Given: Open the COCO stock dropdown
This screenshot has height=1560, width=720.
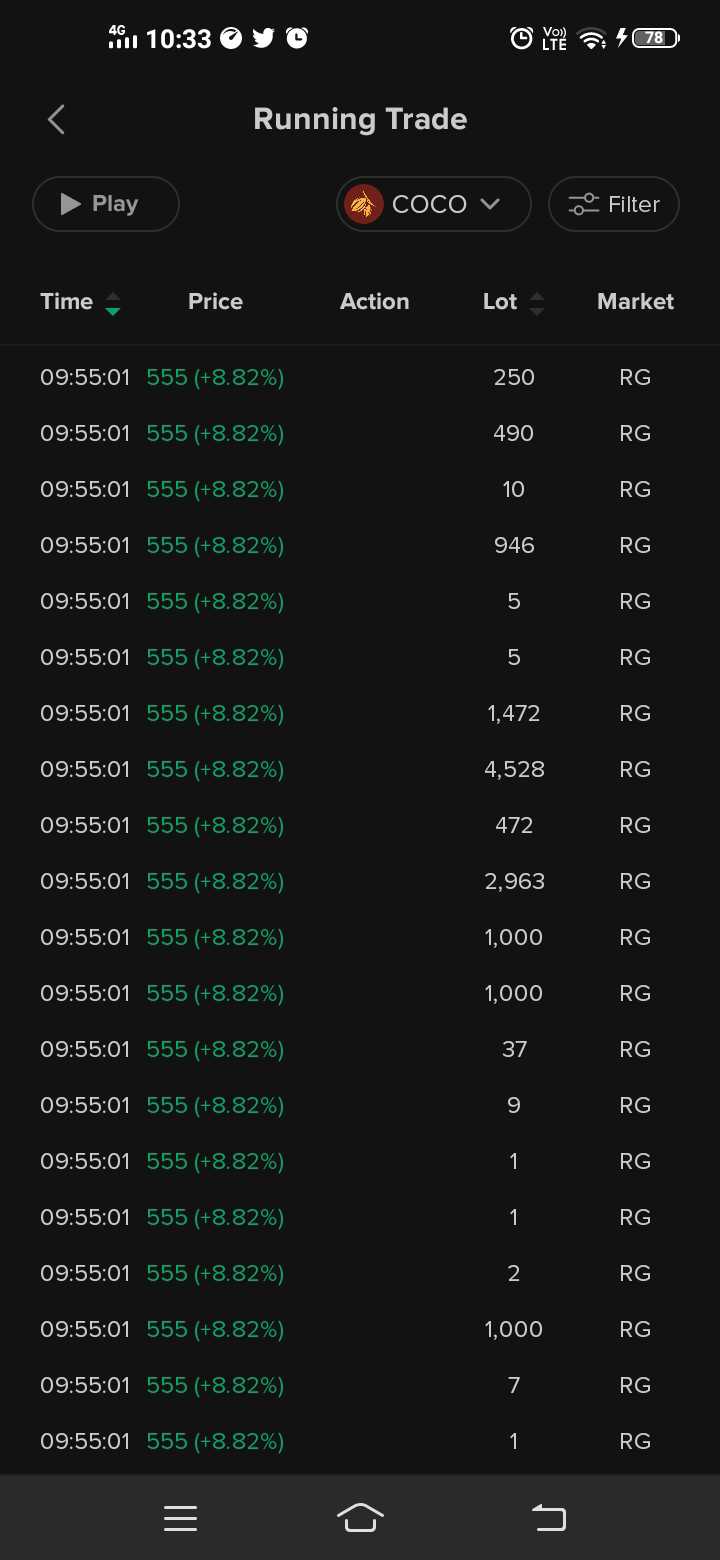Looking at the screenshot, I should (x=433, y=204).
